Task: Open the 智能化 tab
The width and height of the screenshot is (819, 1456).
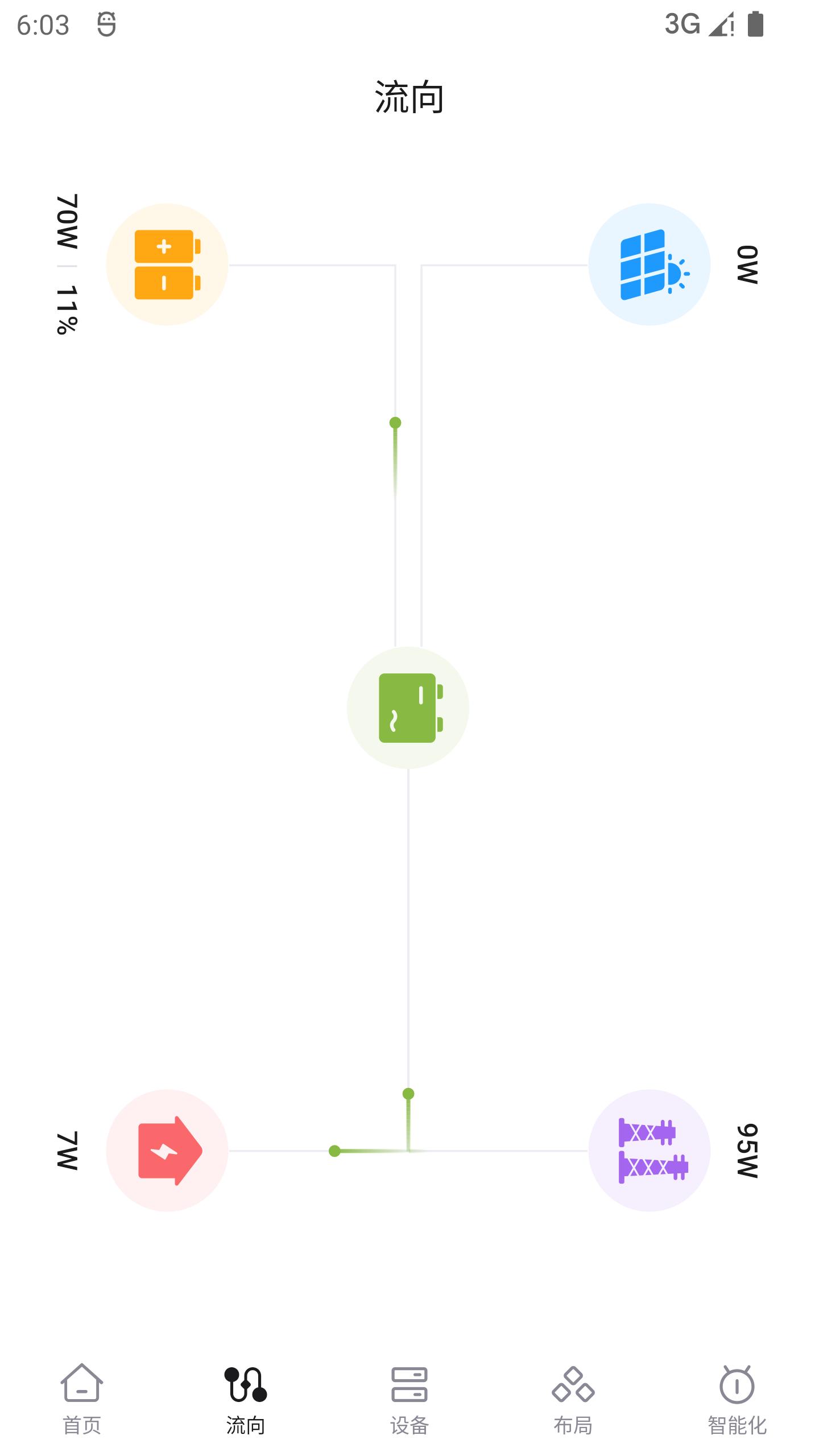Action: click(737, 1399)
